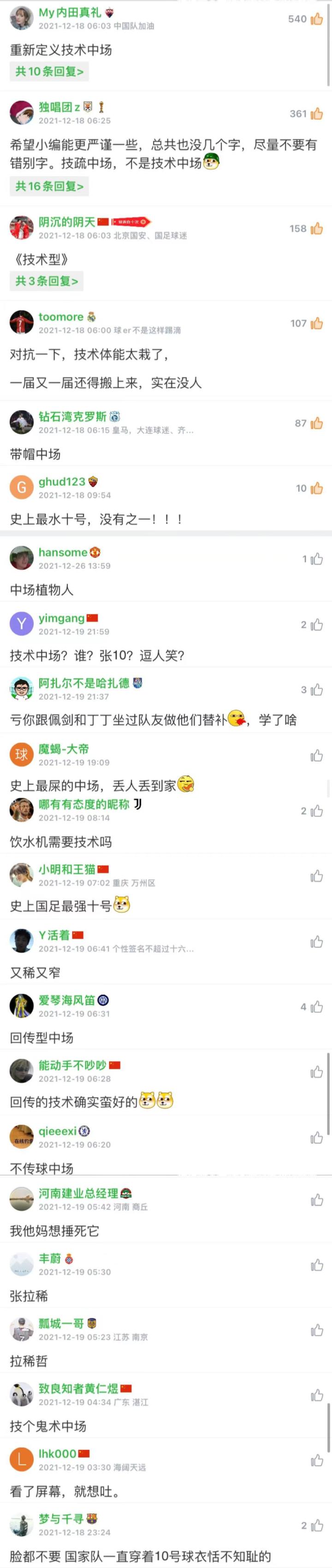Image resolution: width=332 pixels, height=1568 pixels.
Task: Like the comment by ghud123
Action: pos(316,488)
